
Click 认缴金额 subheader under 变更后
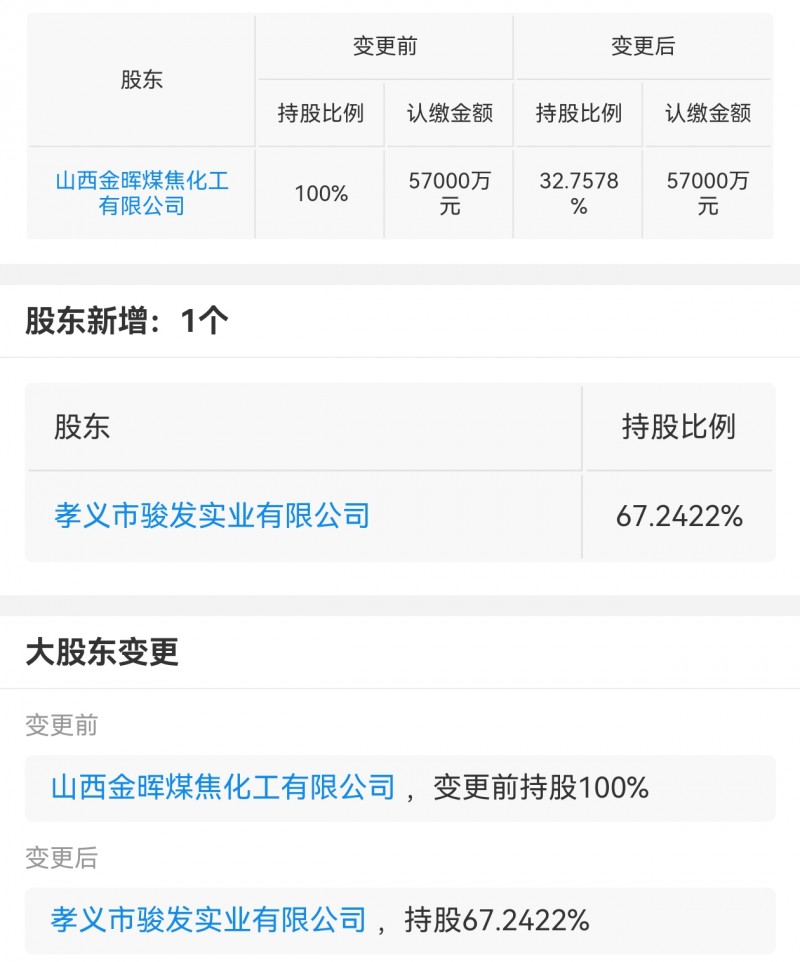pyautogui.click(x=707, y=114)
